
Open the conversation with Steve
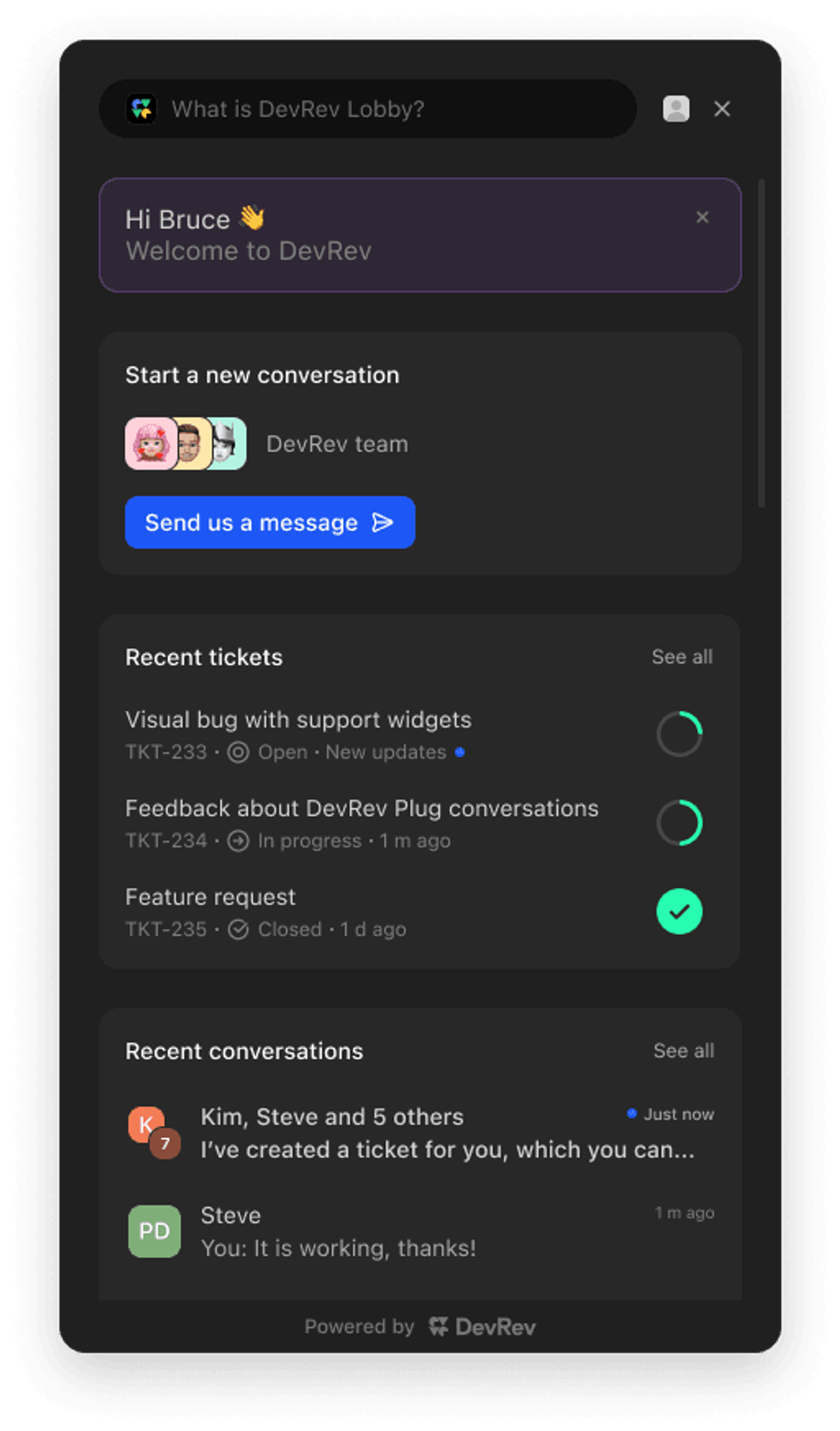tap(420, 1231)
